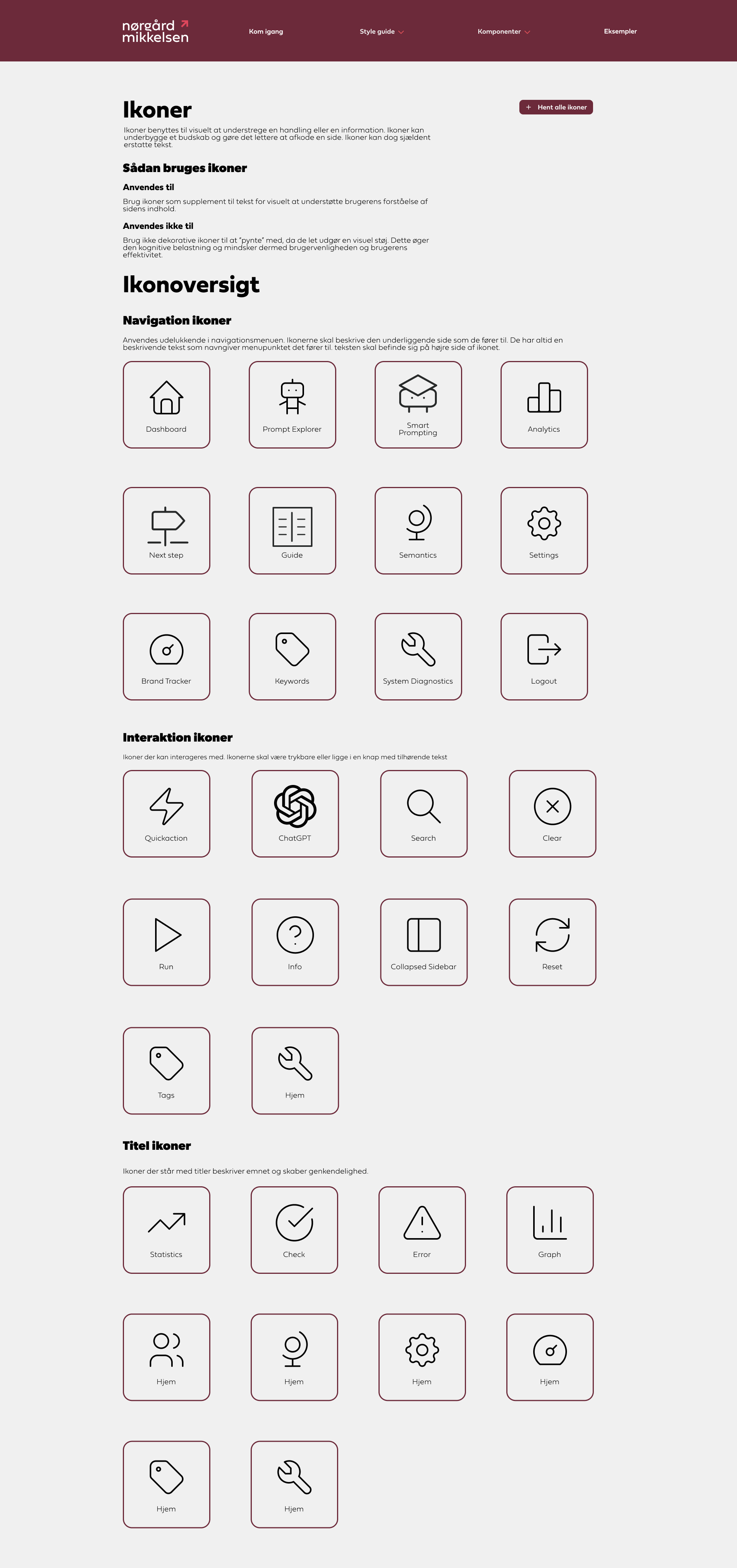
Task: Open the Kom igang page
Action: click(x=265, y=31)
